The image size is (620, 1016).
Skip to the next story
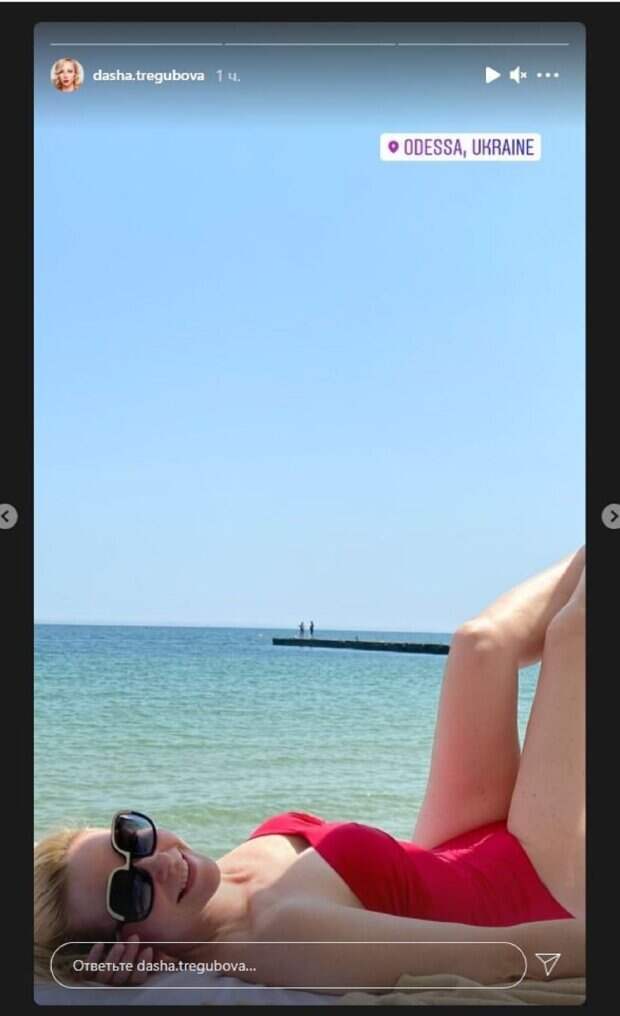[611, 516]
